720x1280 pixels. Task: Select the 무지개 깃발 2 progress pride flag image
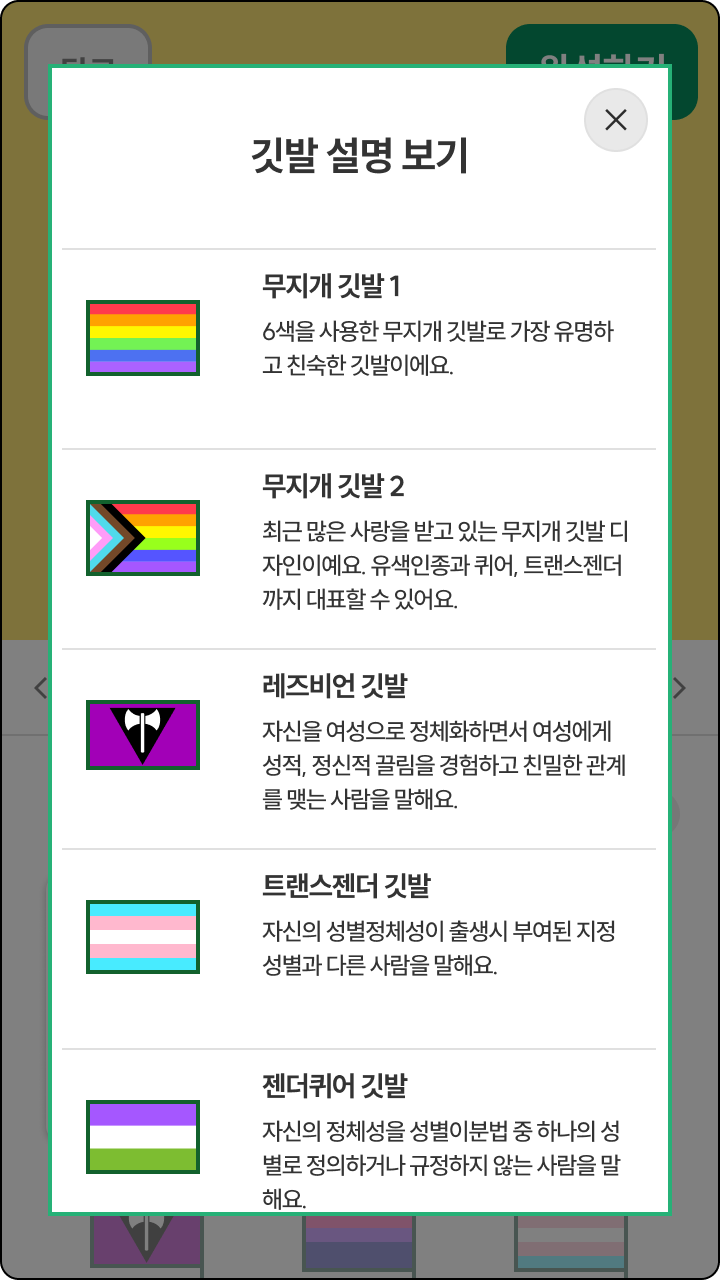[x=142, y=537]
